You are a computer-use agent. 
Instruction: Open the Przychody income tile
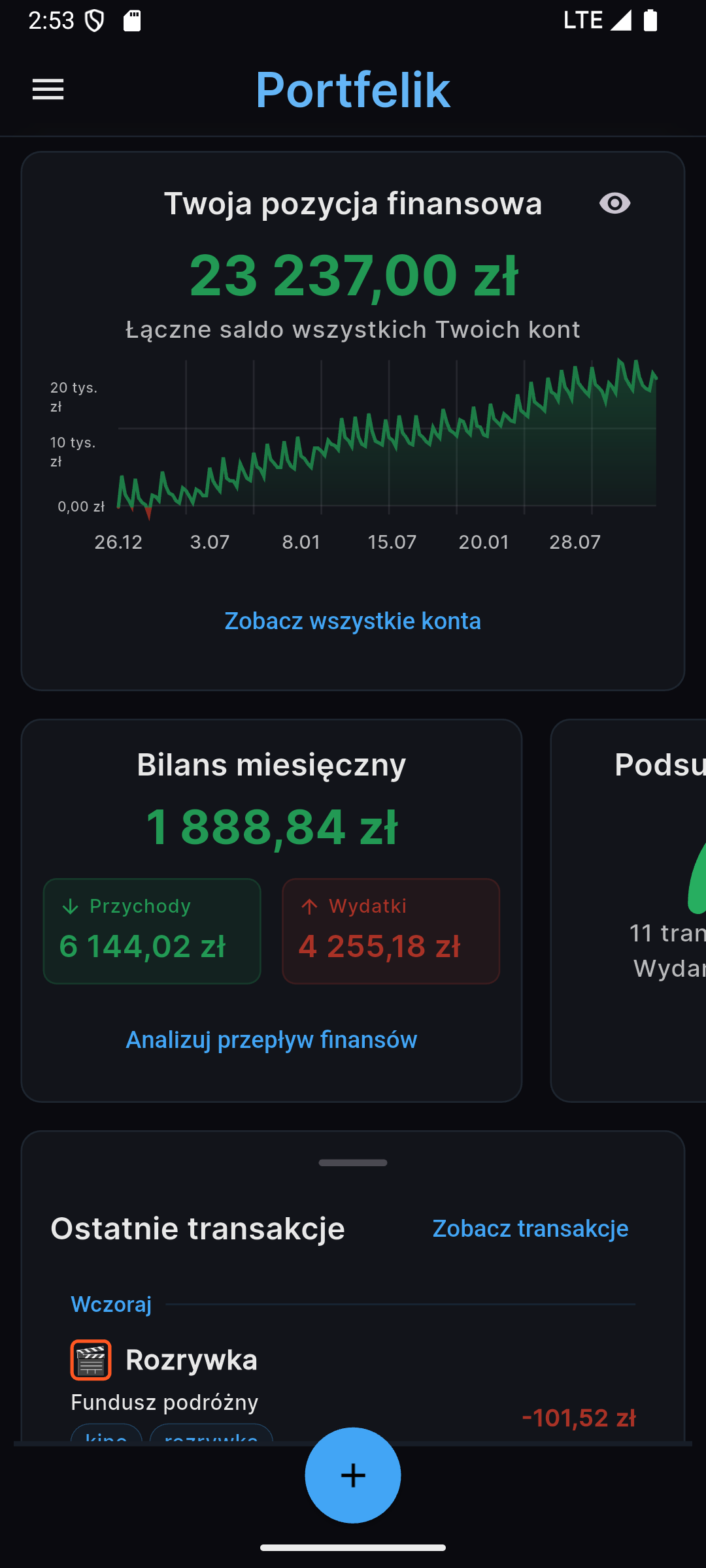(x=152, y=931)
